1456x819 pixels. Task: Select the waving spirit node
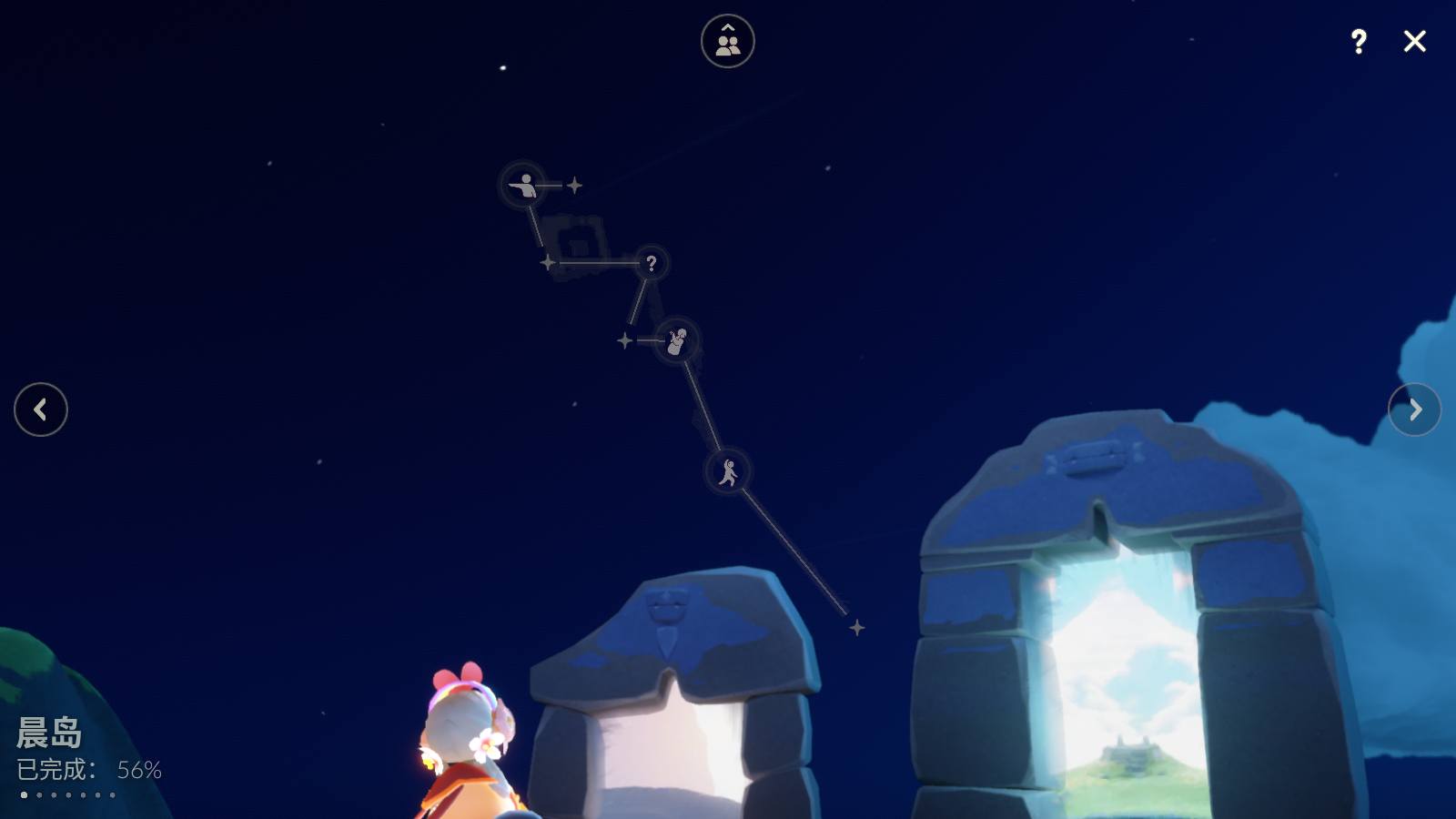pos(677,341)
